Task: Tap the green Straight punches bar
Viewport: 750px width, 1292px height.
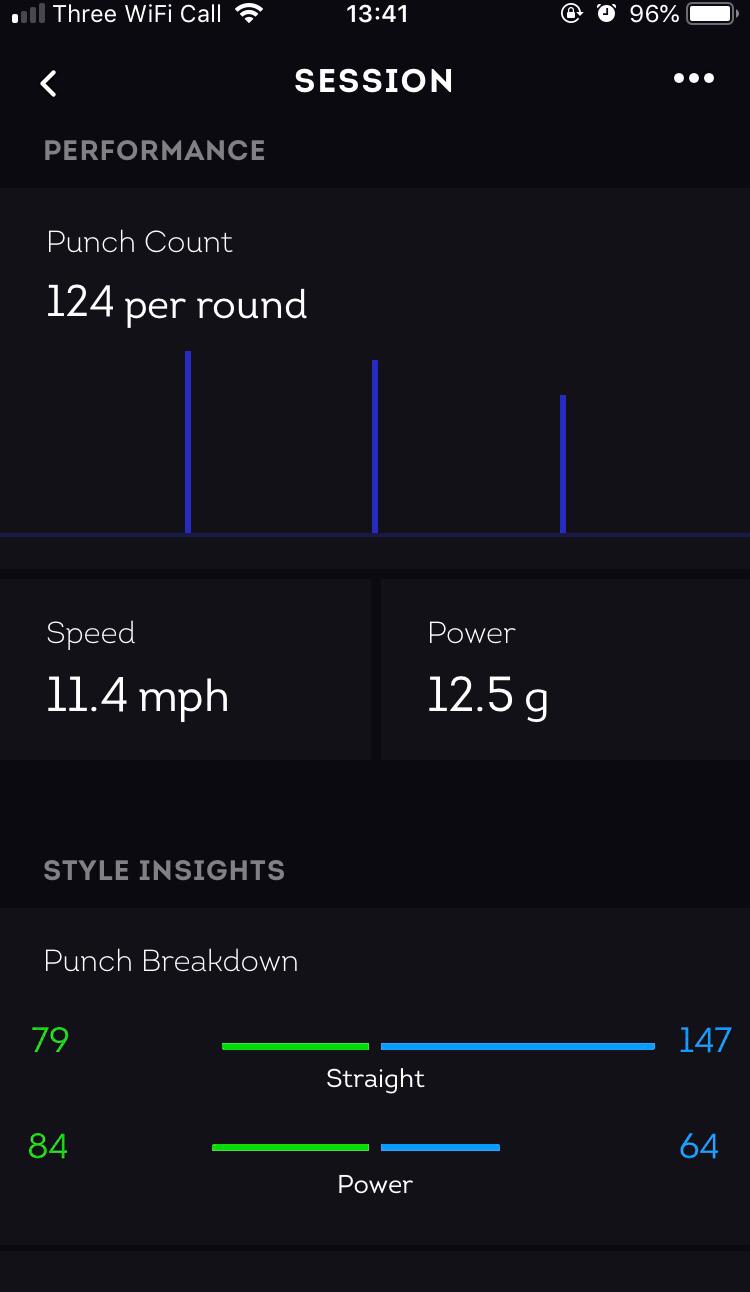Action: (295, 1045)
